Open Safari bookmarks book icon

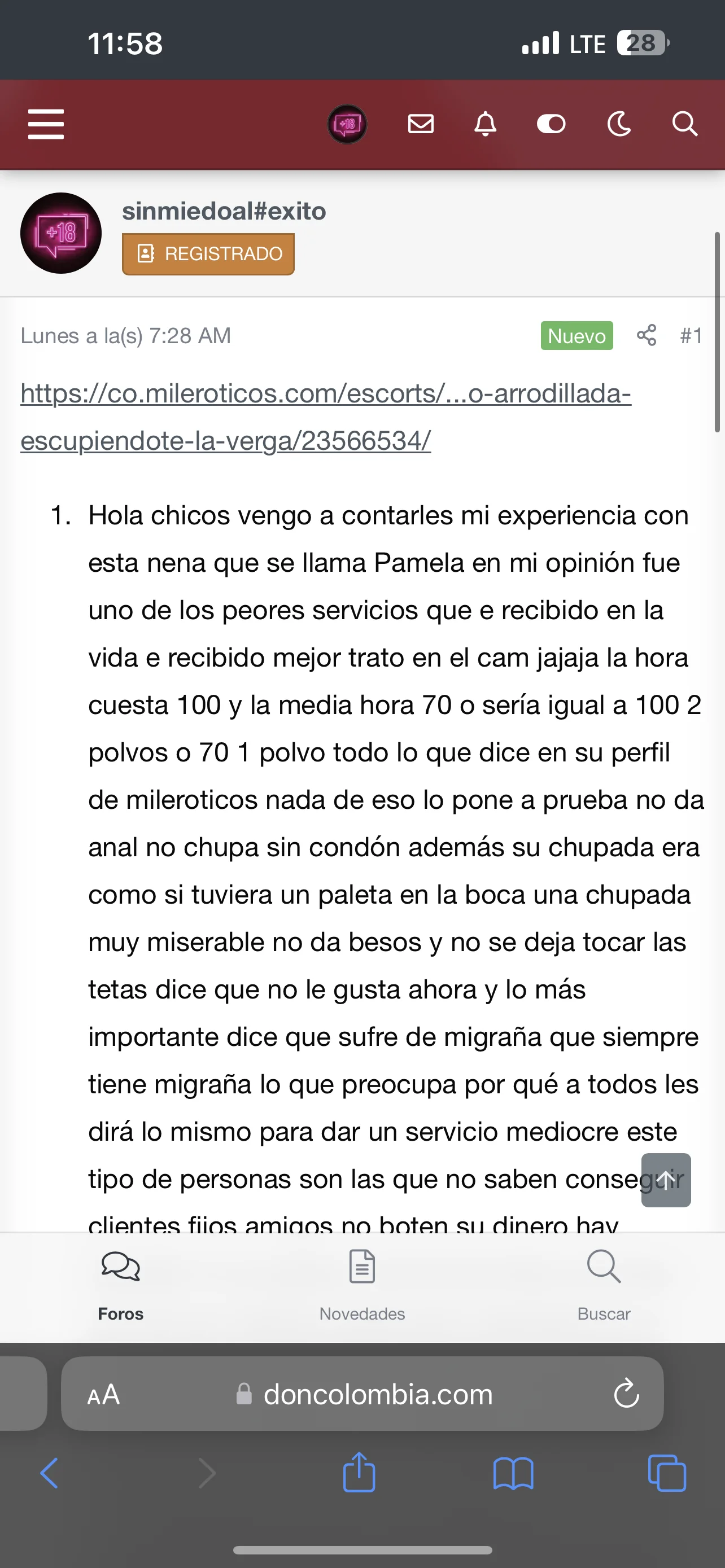point(513,1473)
